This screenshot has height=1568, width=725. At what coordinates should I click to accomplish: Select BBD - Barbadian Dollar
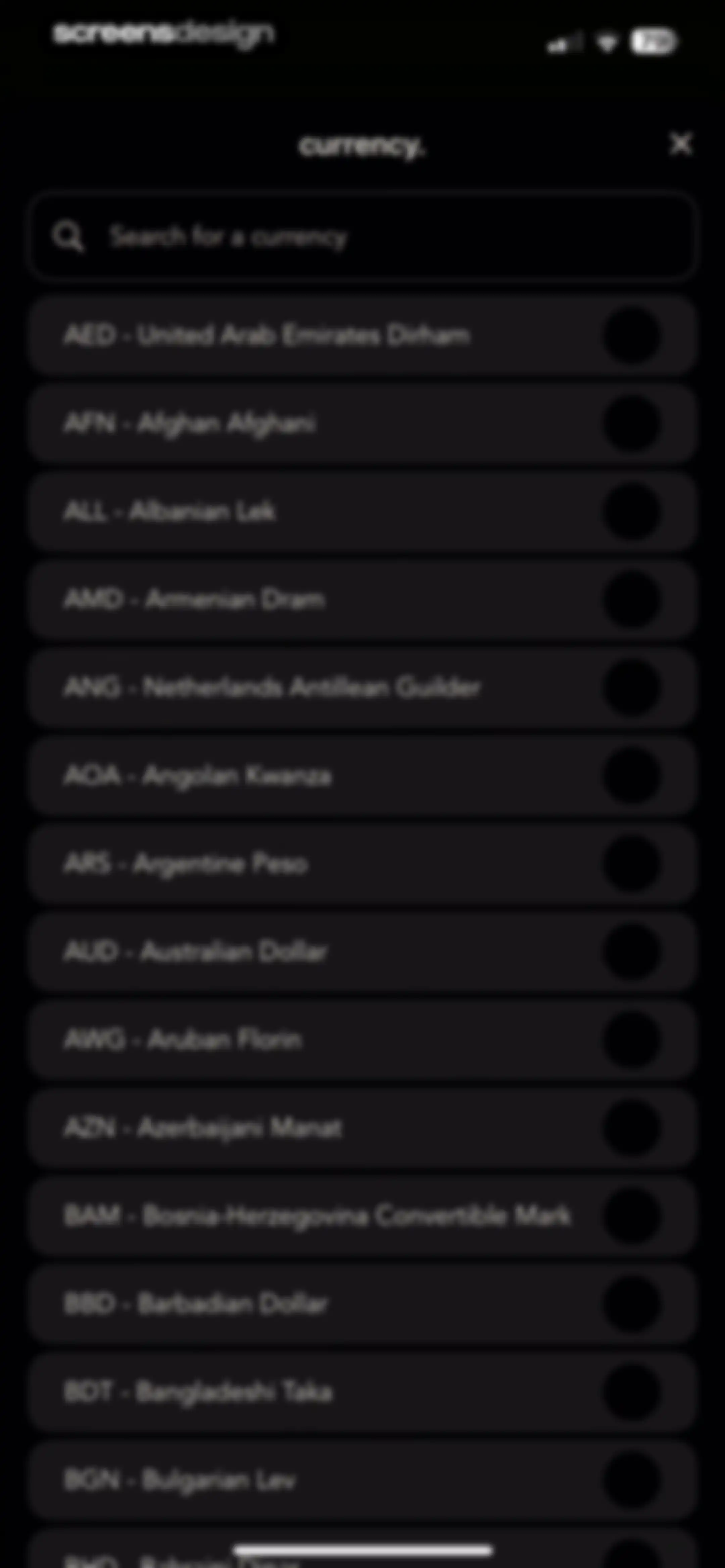click(362, 1304)
